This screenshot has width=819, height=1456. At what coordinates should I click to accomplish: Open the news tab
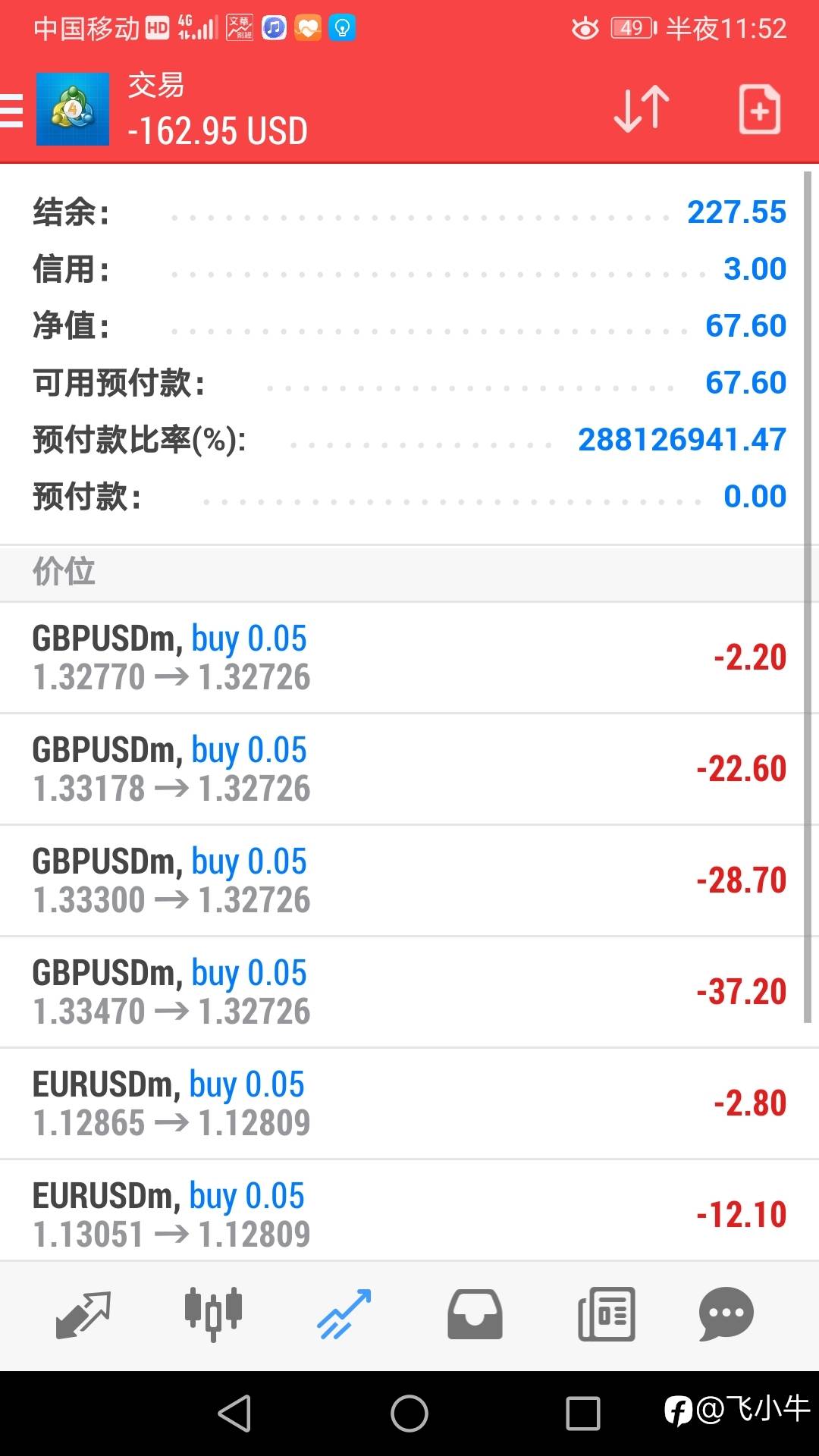606,1314
